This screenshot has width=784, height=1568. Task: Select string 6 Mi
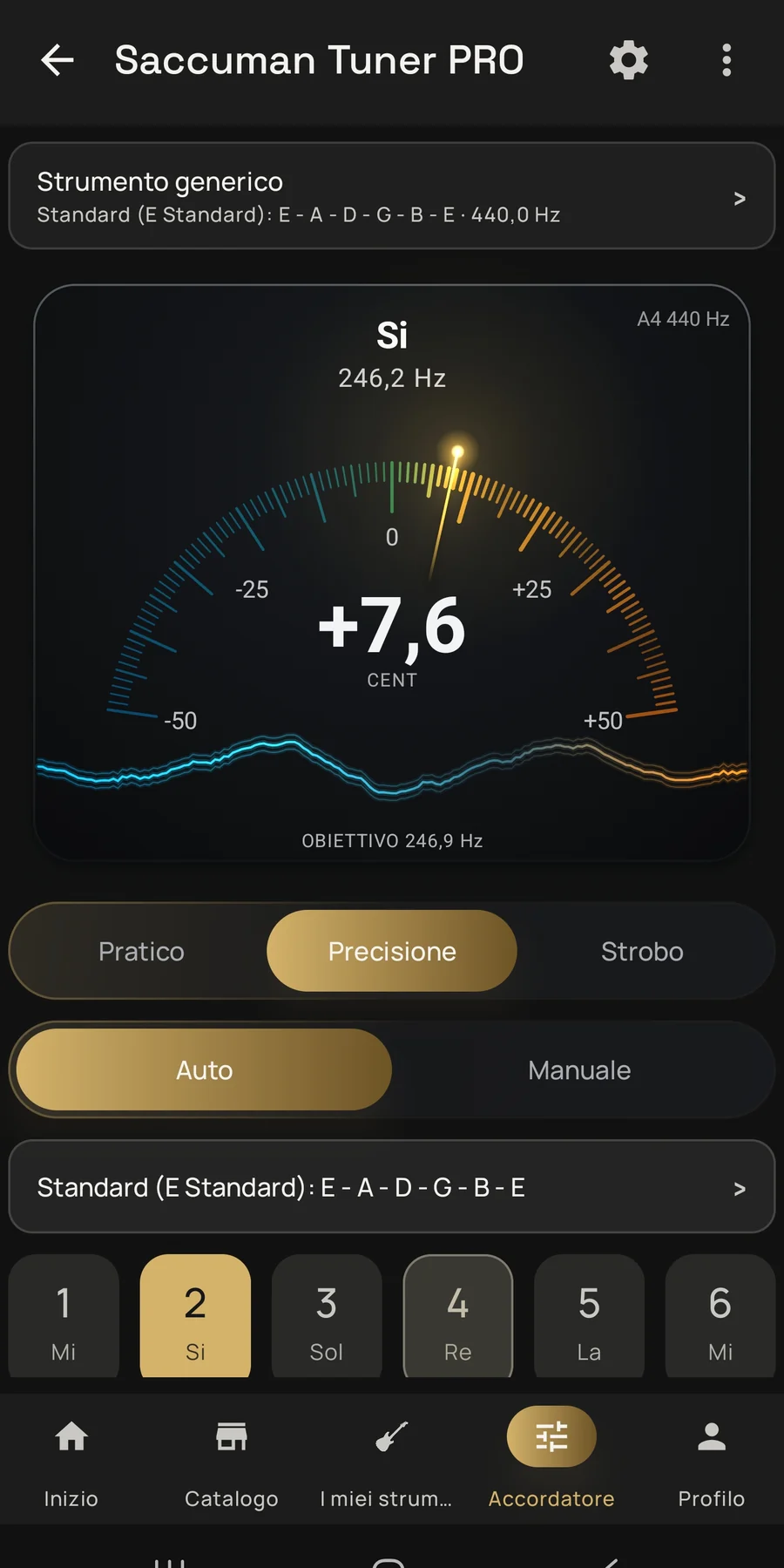click(720, 1316)
